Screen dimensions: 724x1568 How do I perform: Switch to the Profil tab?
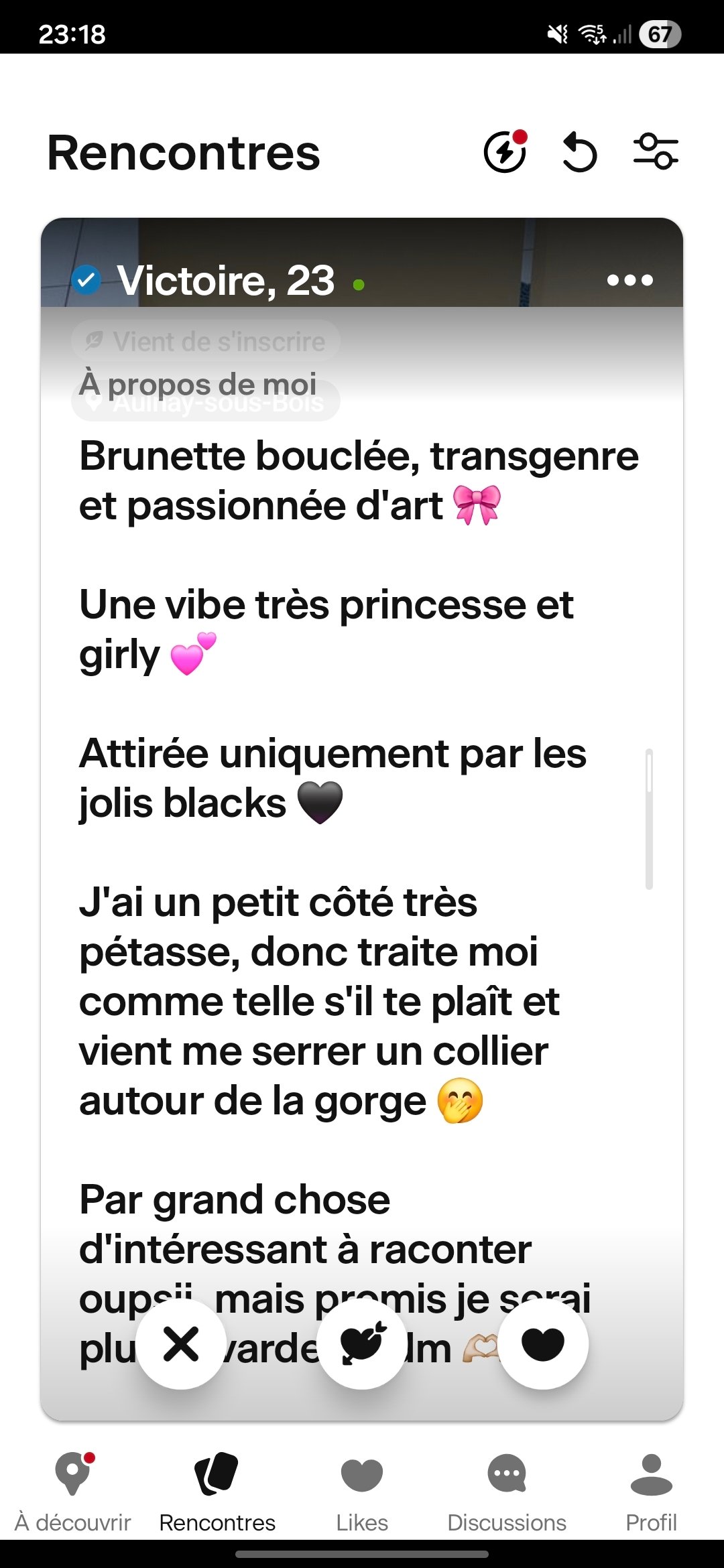pos(651,1490)
